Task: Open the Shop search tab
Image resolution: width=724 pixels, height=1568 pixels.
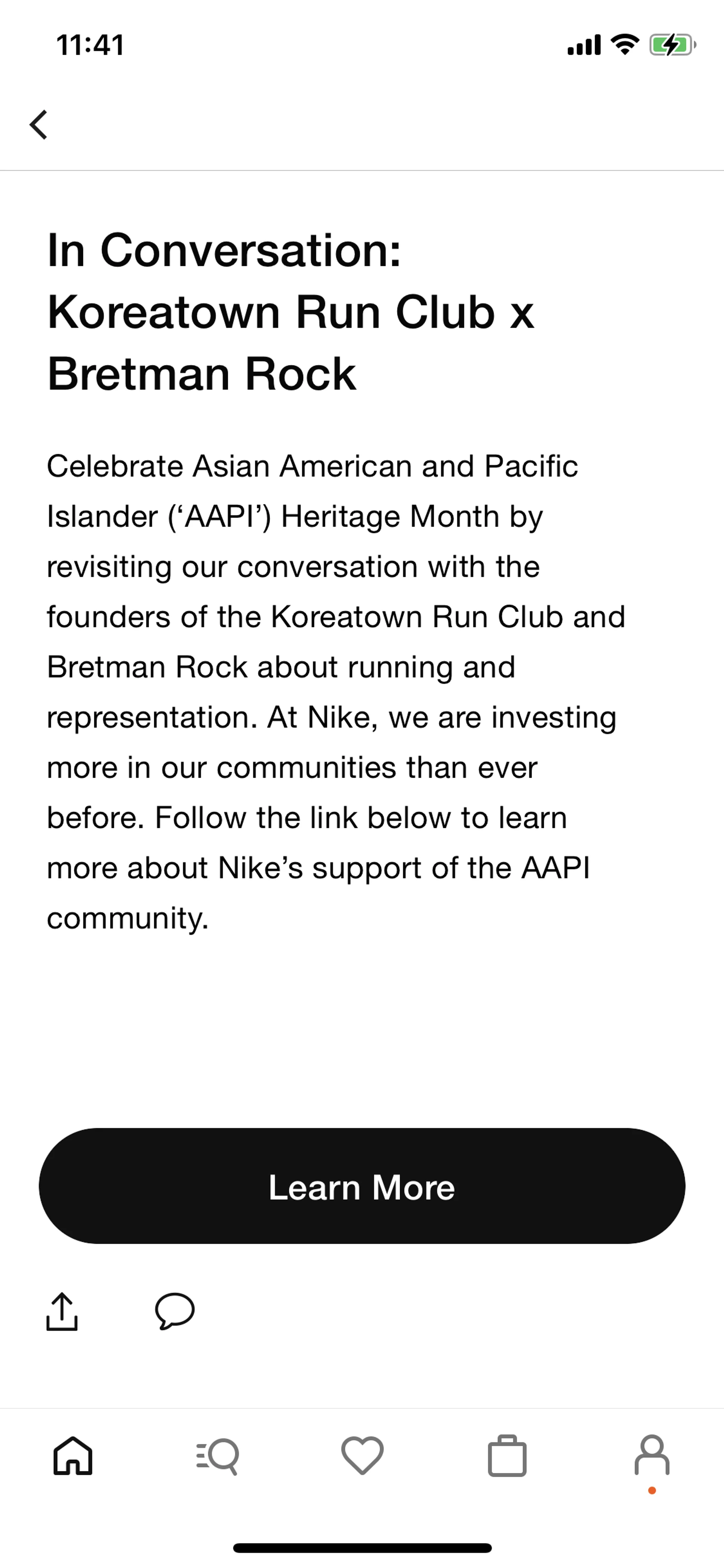Action: click(218, 1457)
